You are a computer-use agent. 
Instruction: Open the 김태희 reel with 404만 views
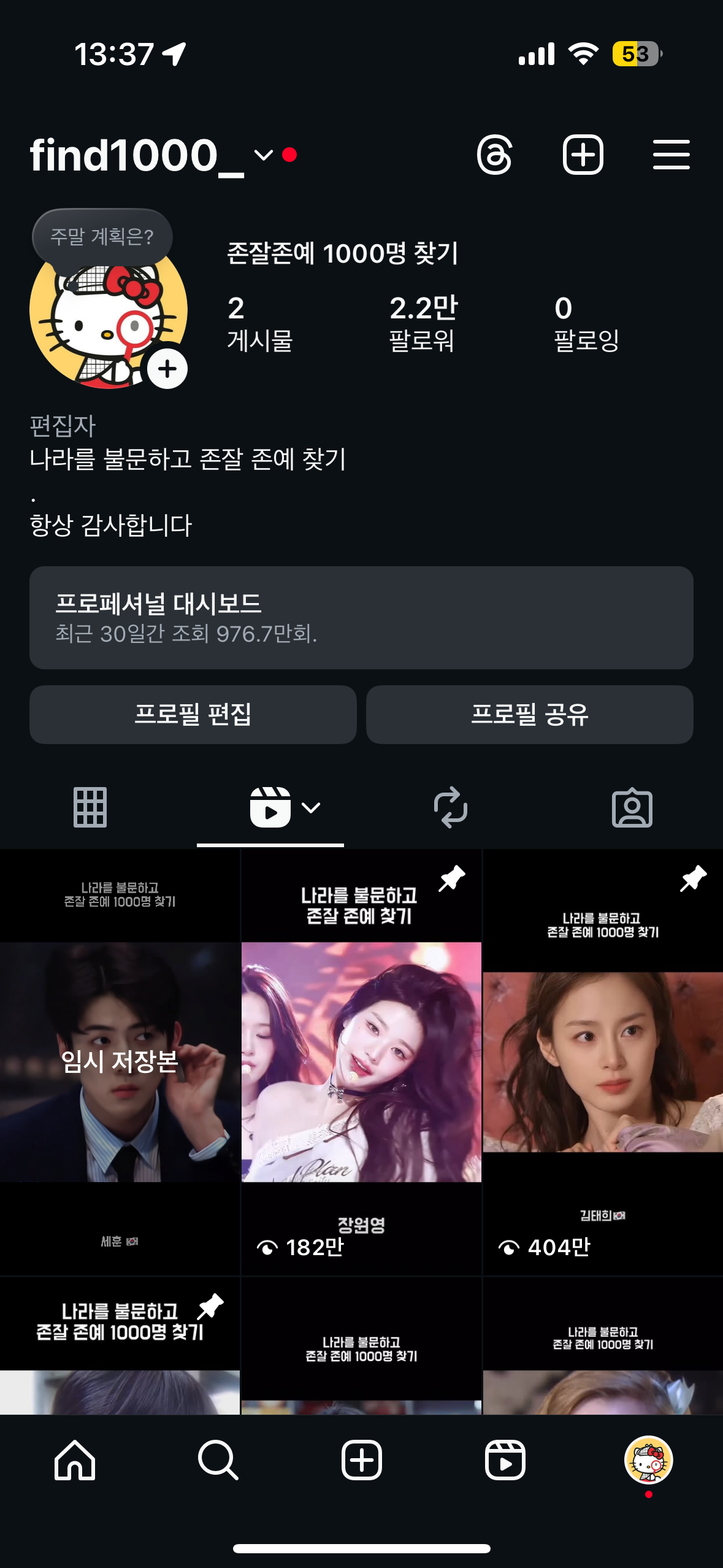point(603,1061)
